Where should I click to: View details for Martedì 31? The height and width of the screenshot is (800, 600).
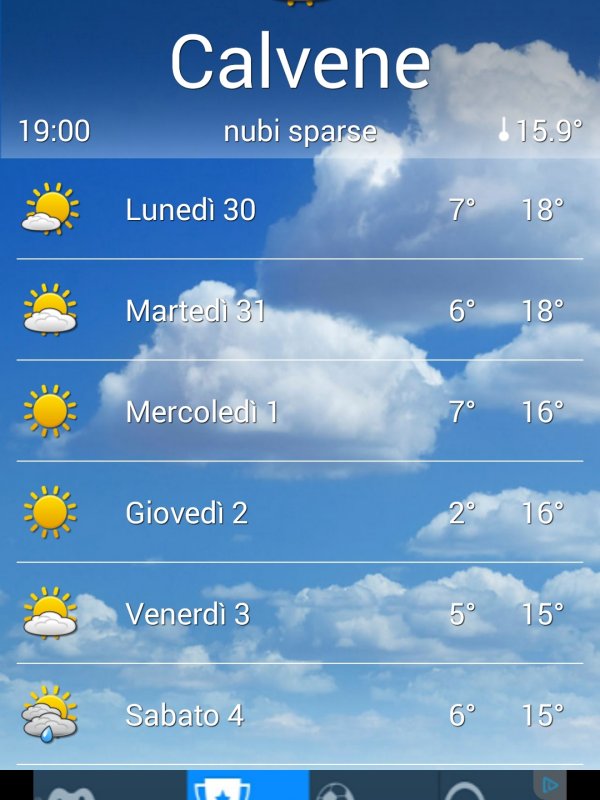tap(300, 311)
